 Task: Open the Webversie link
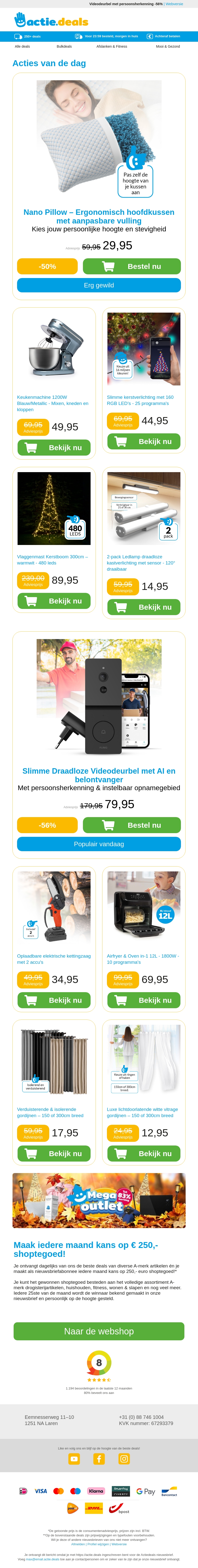tap(174, 4)
